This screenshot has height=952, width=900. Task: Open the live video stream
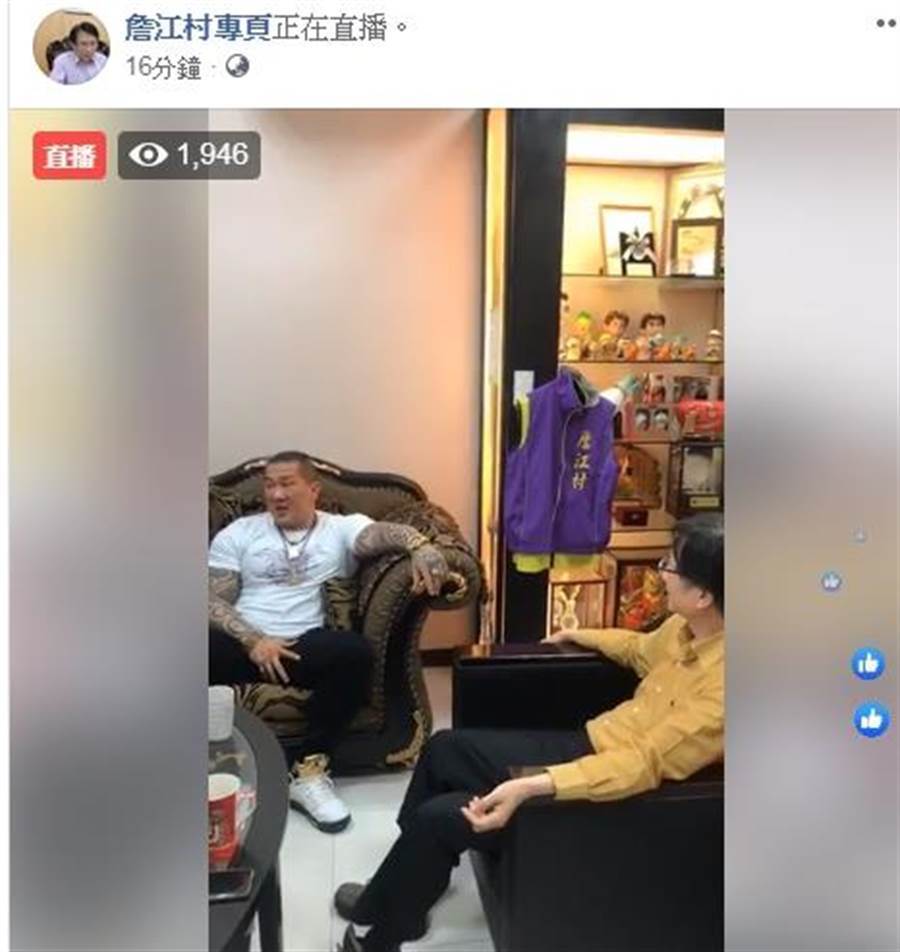coord(465,530)
